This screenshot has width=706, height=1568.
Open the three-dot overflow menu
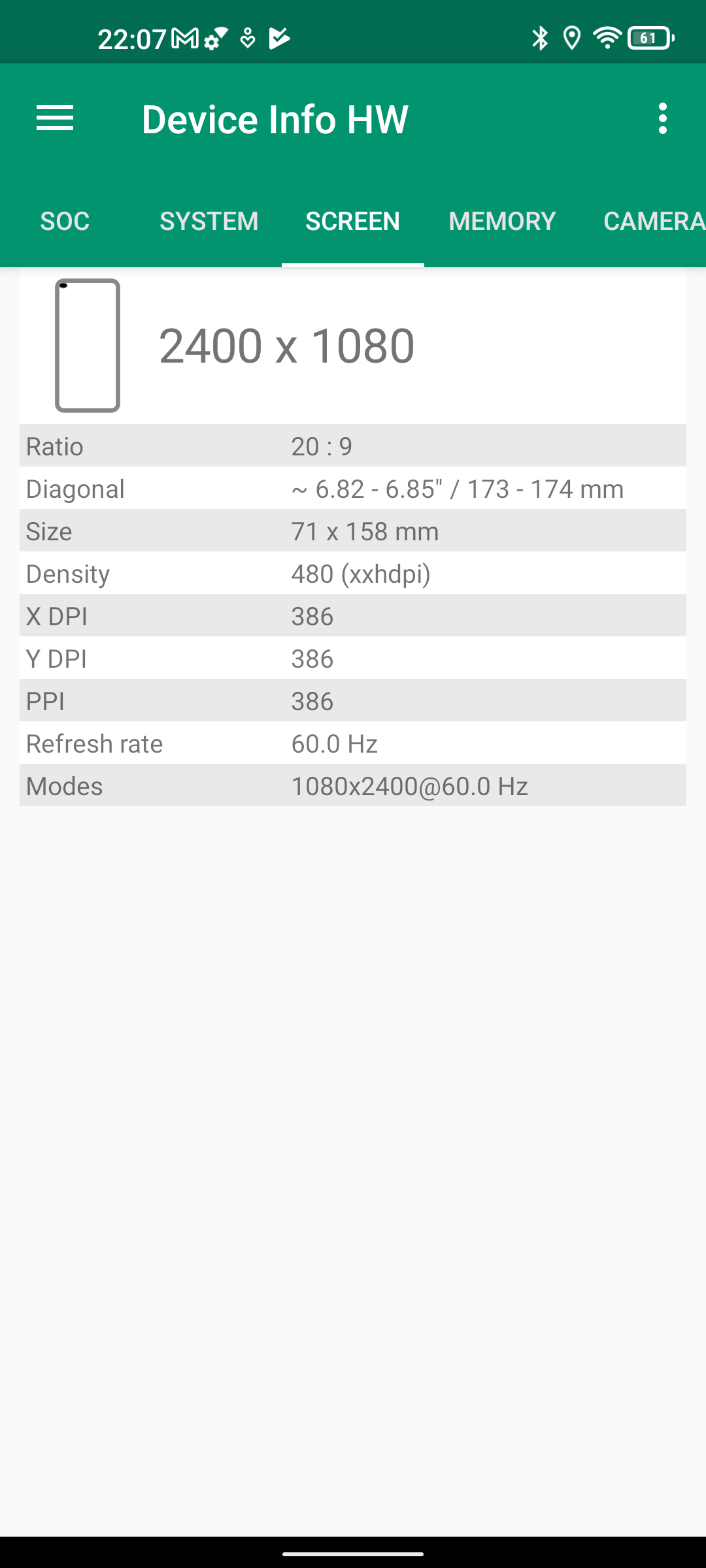tap(662, 119)
